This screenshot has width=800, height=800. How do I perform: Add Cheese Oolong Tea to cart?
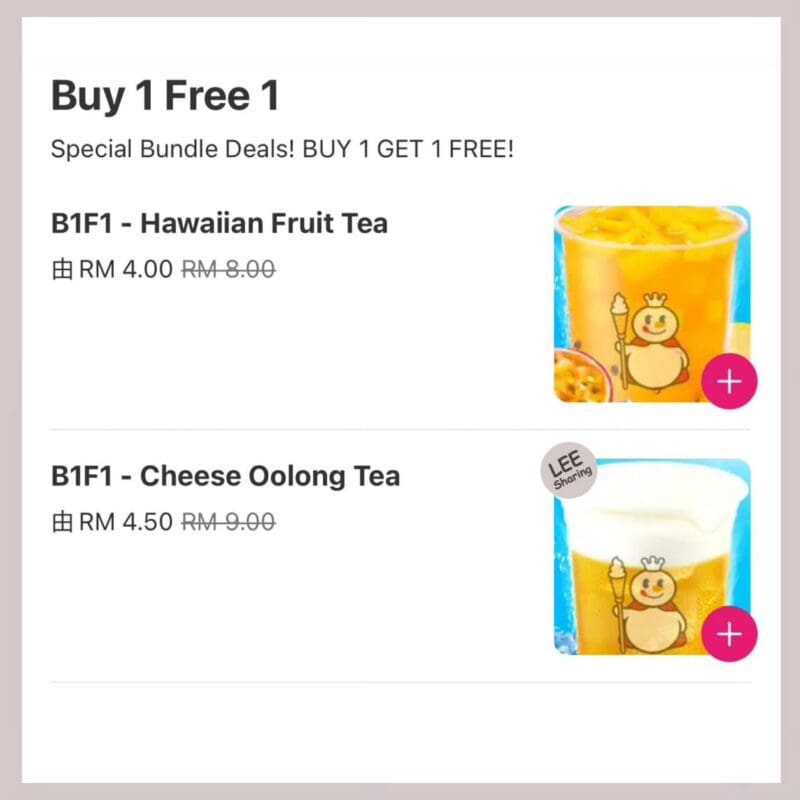pos(729,634)
